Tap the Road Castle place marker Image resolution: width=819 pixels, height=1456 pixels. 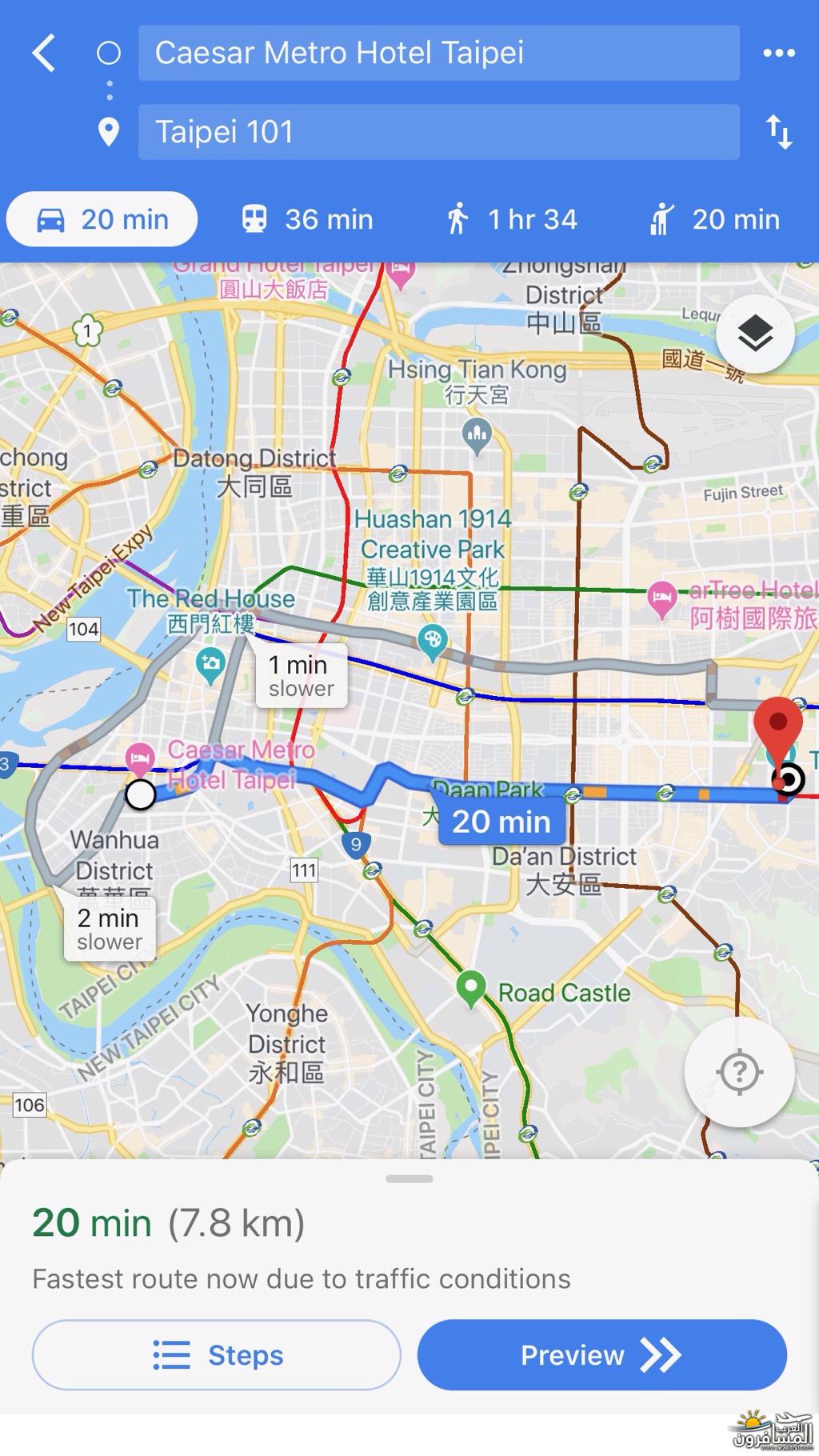coord(471,989)
